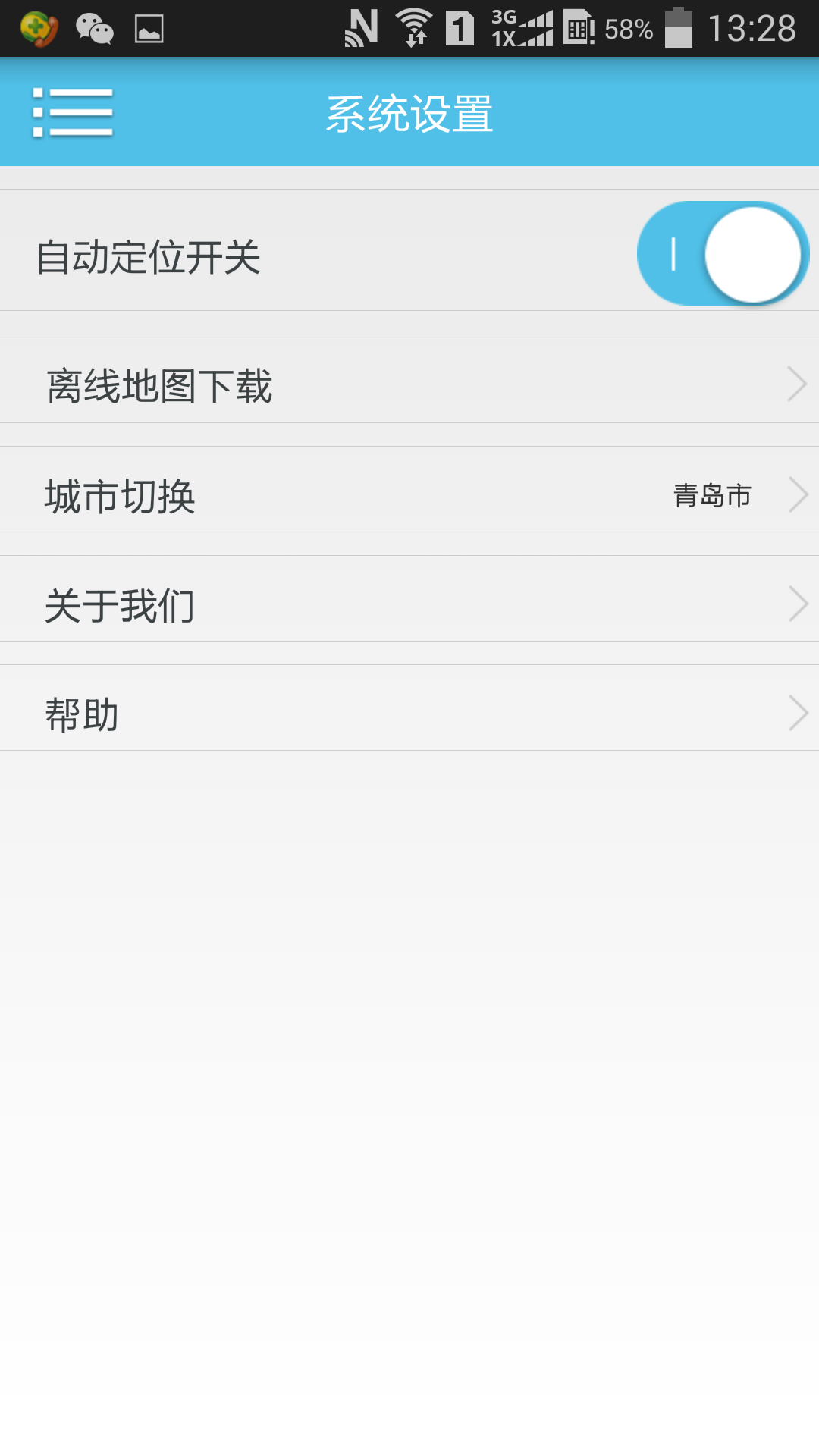819x1456 pixels.
Task: Open the 帮助 page
Action: pyautogui.click(x=409, y=708)
